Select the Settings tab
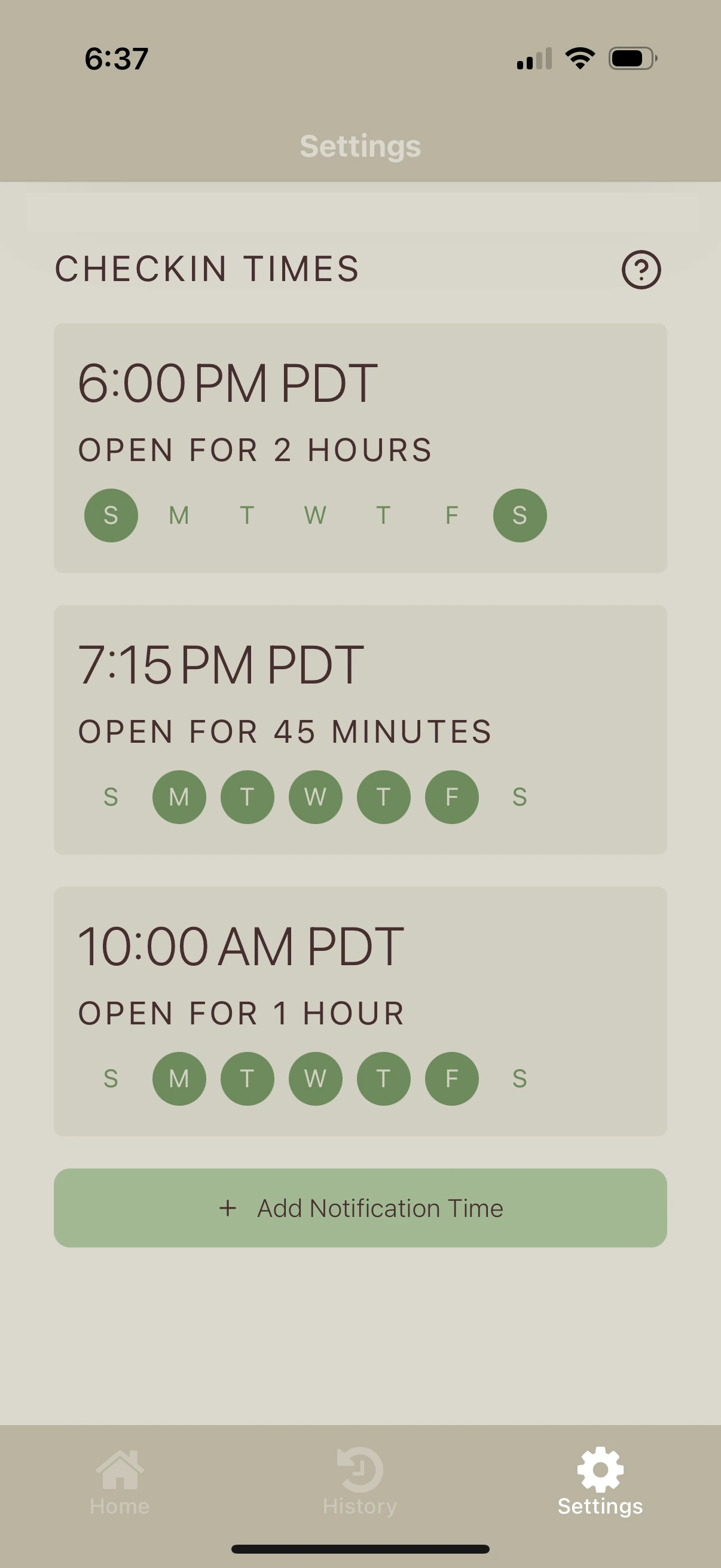The height and width of the screenshot is (1568, 721). pyautogui.click(x=600, y=1481)
